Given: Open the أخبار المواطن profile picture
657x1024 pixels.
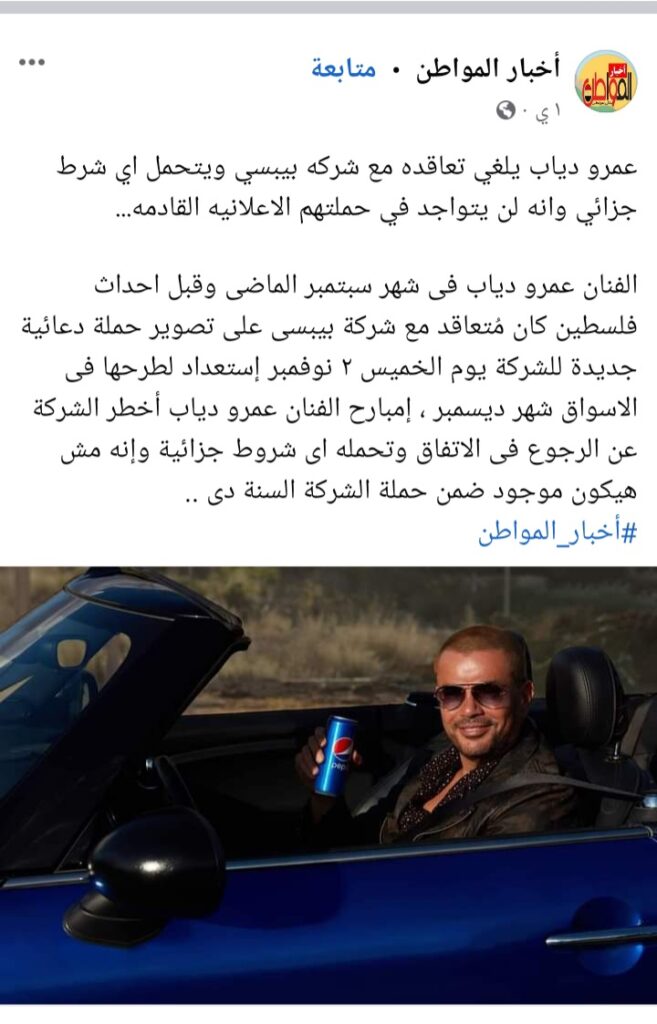Looking at the screenshot, I should (605, 81).
